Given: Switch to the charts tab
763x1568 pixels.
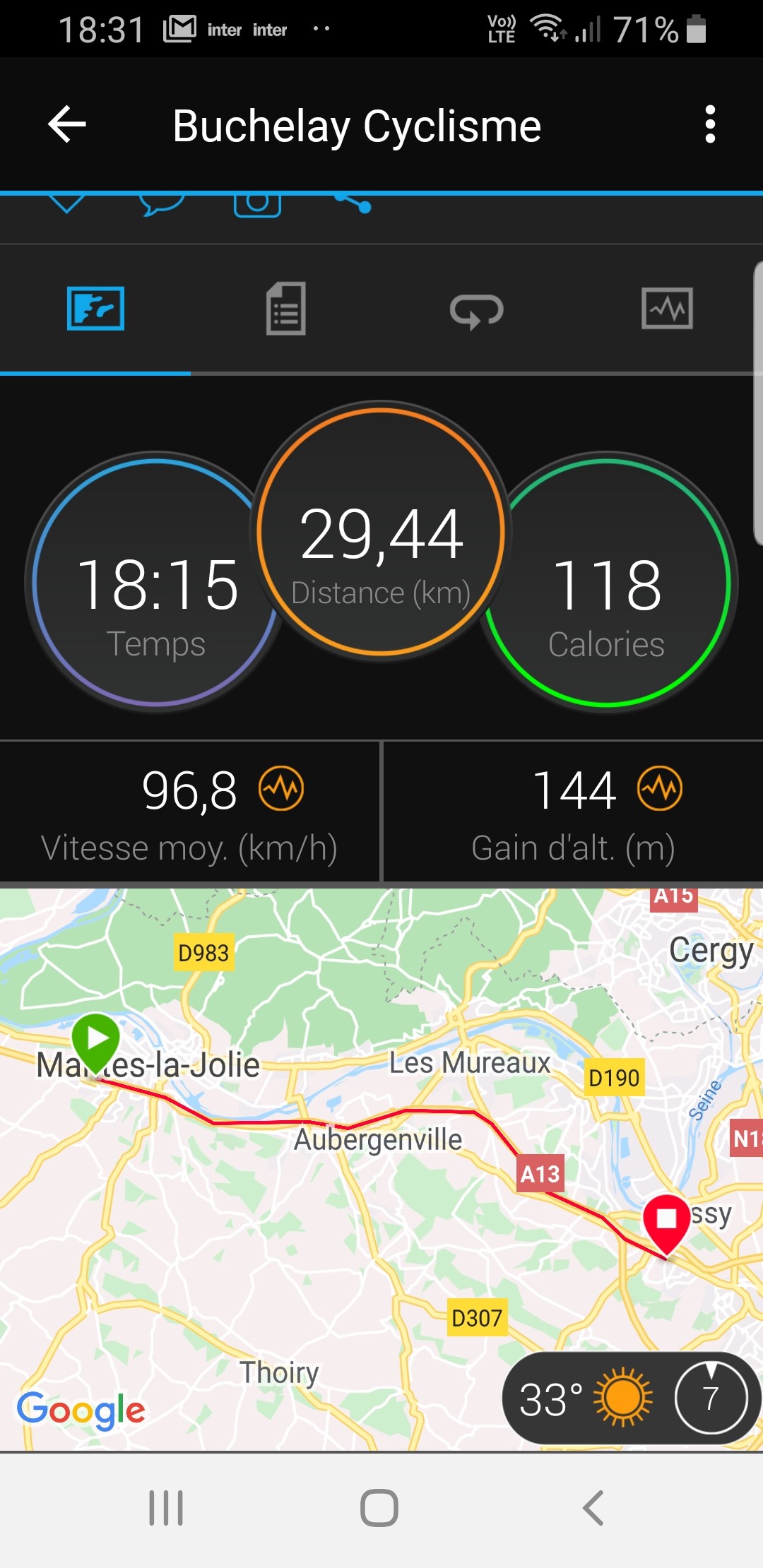Looking at the screenshot, I should pos(668,309).
